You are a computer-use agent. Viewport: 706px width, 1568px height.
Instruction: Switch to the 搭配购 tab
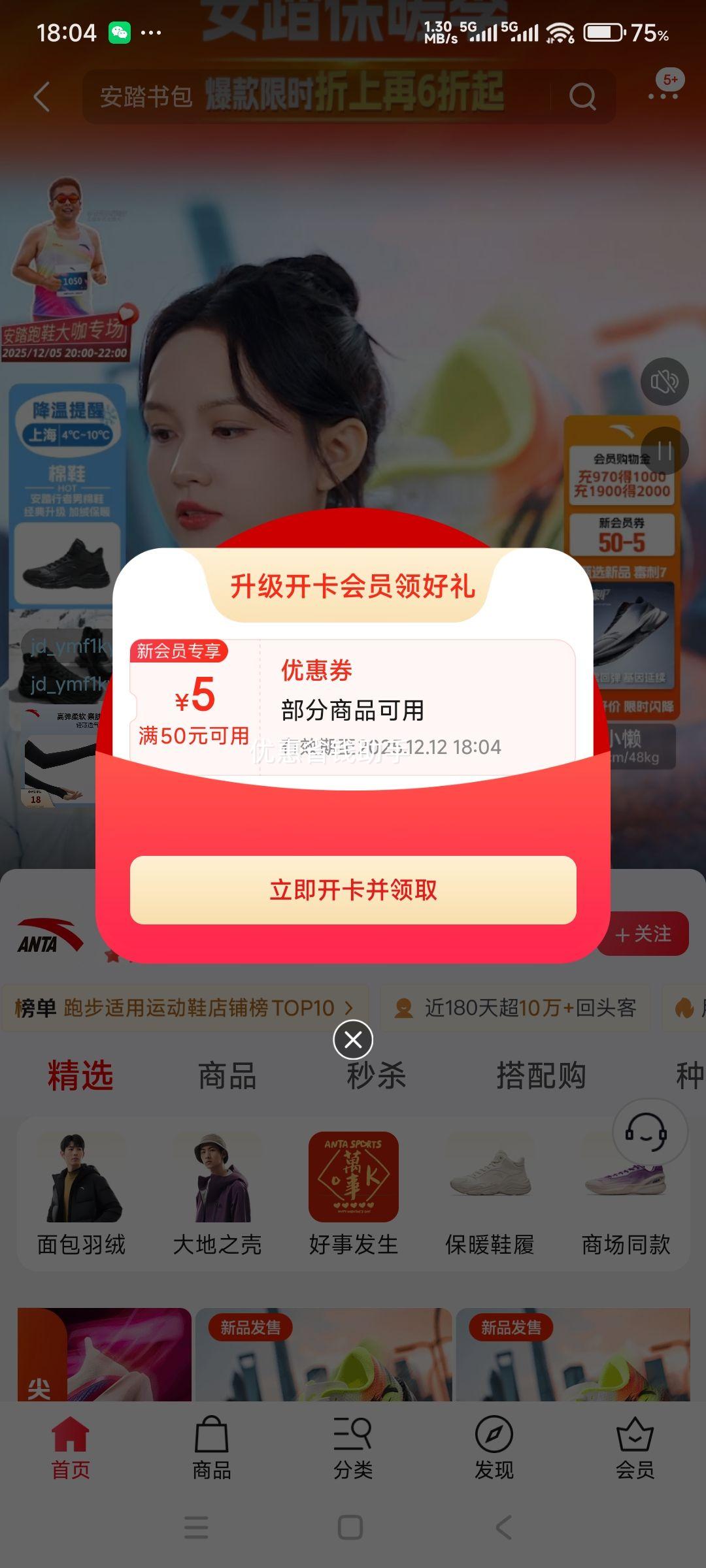[541, 1076]
